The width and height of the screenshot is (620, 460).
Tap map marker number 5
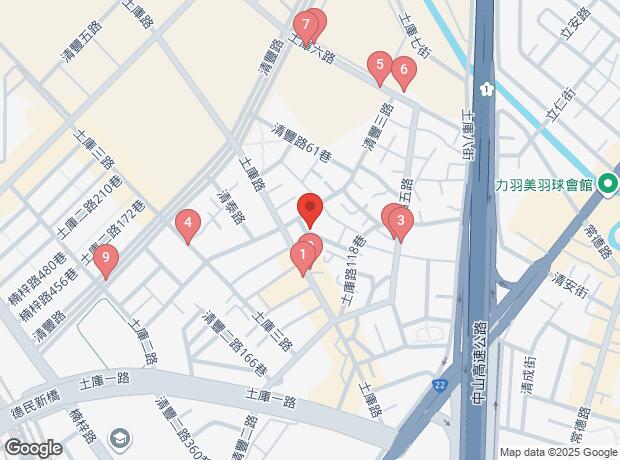tap(380, 67)
